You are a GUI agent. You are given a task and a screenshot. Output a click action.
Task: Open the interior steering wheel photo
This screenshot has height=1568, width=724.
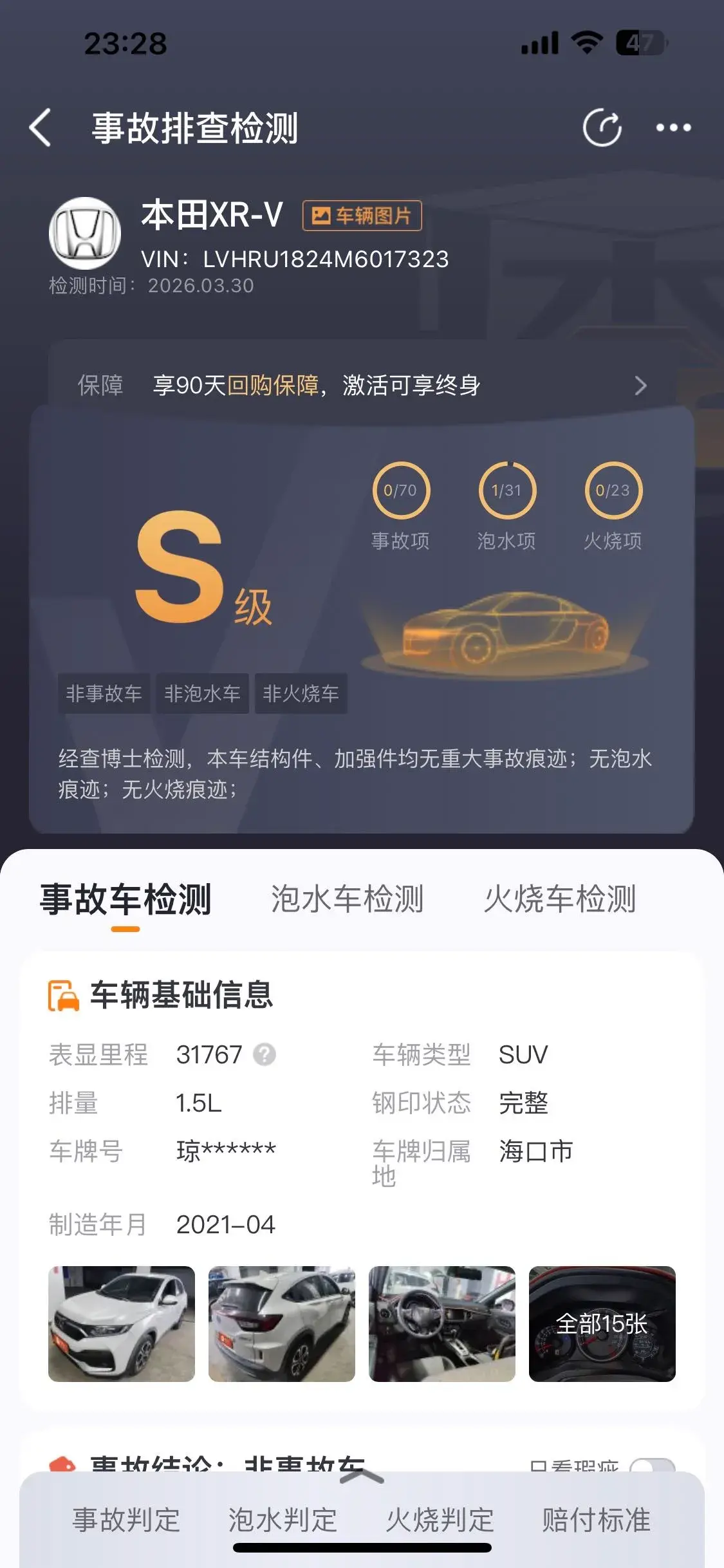[x=442, y=1323]
